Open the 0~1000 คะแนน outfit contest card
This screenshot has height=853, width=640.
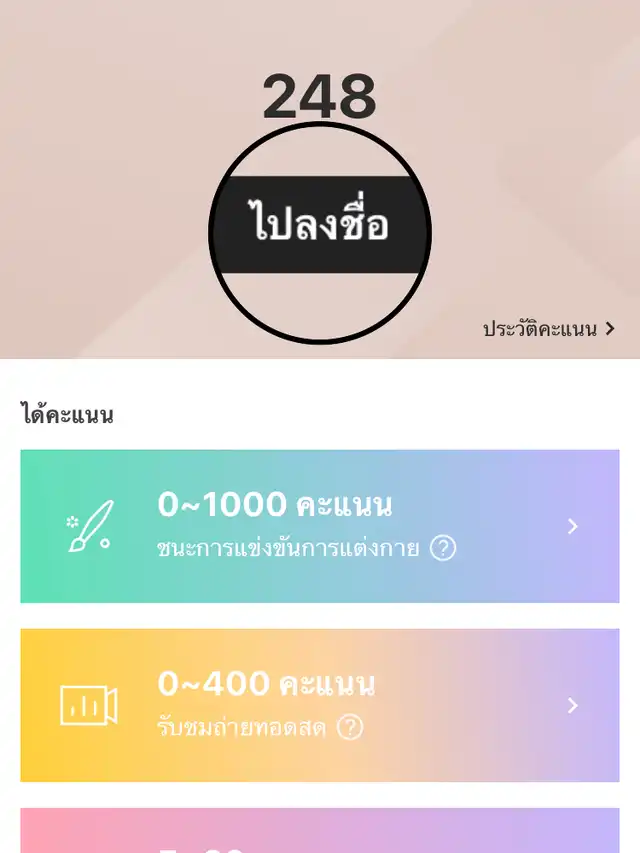coord(320,526)
